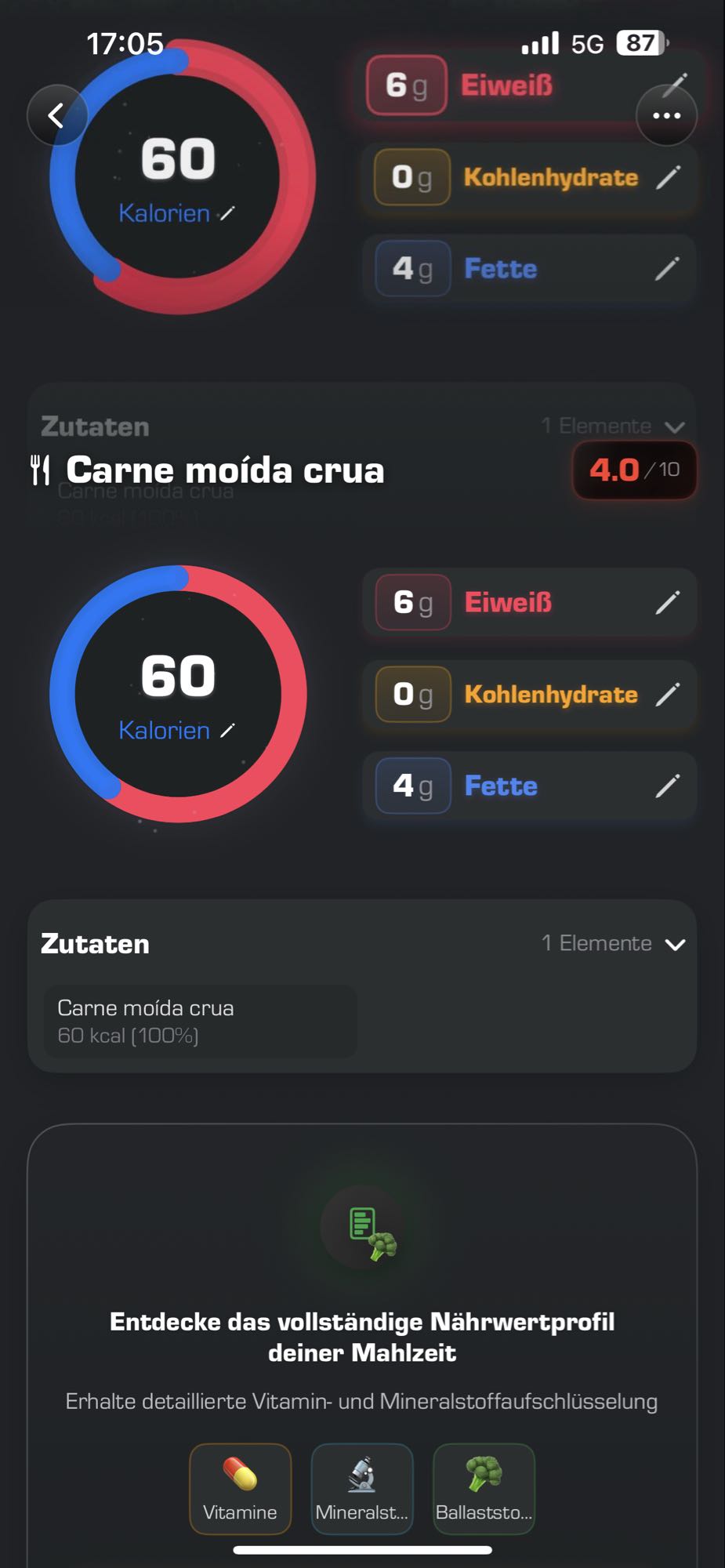Tap the pencil beside Kalorien in the ring
The image size is (725, 1568).
(227, 731)
